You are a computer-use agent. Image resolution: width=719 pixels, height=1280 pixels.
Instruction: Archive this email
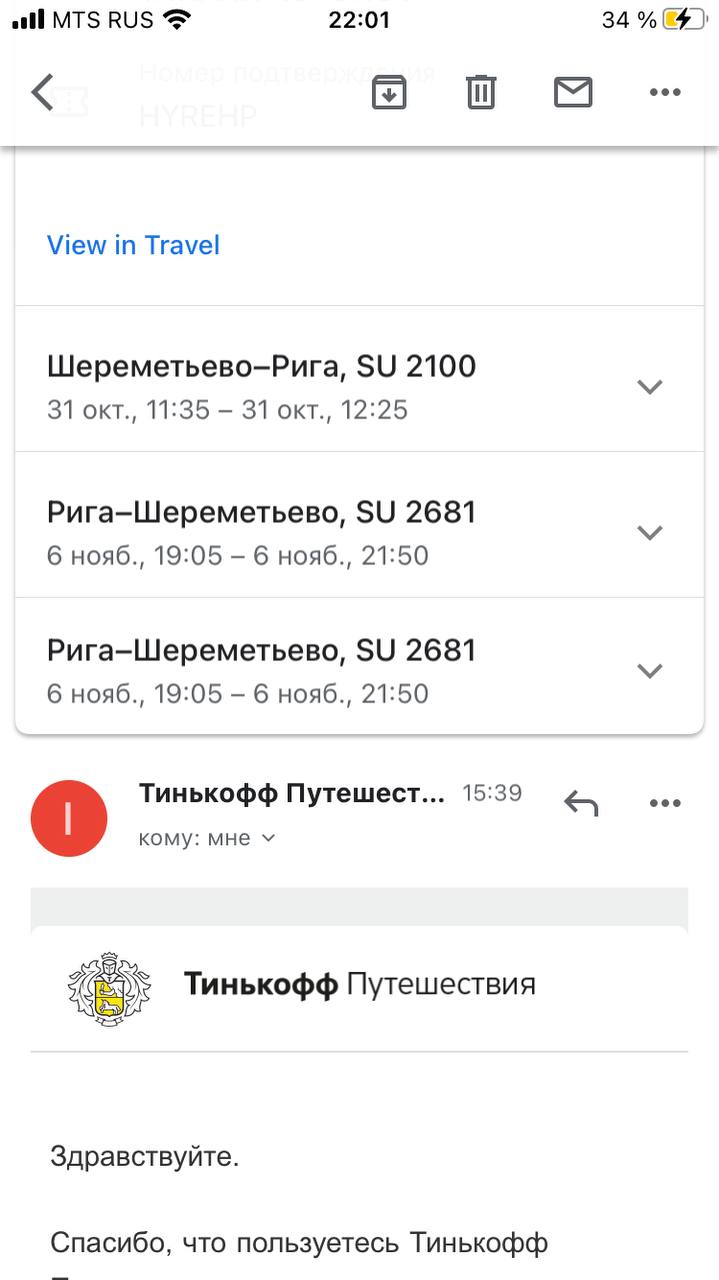388,92
